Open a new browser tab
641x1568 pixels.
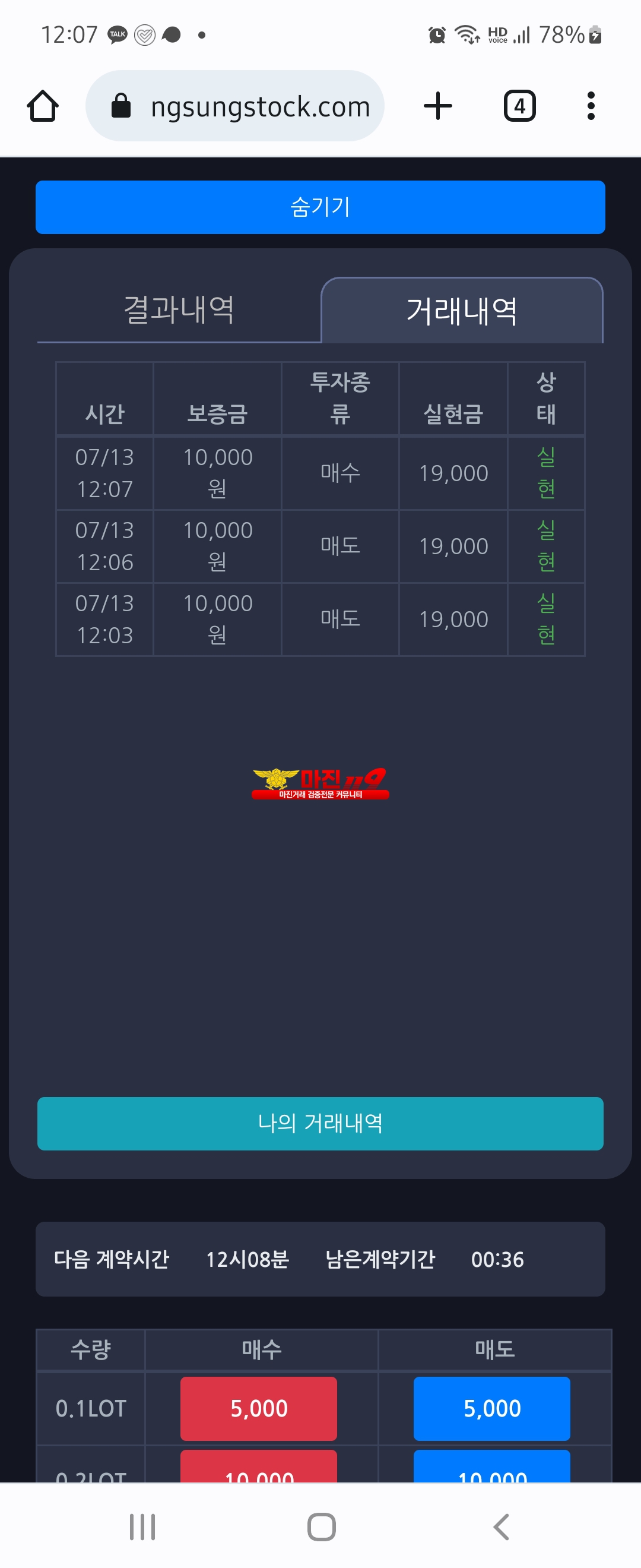coord(438,106)
